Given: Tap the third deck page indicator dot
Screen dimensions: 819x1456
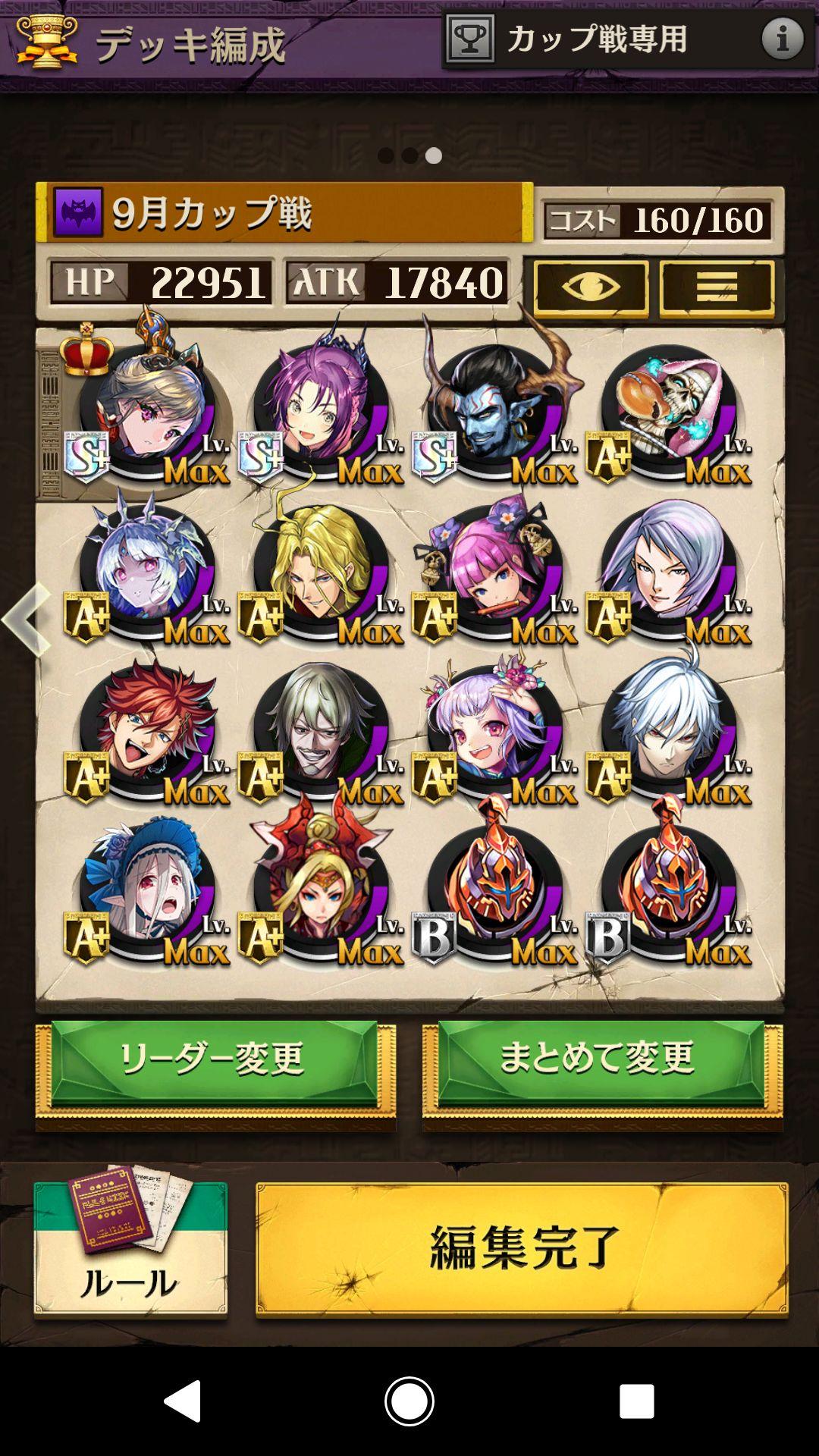Looking at the screenshot, I should (x=434, y=155).
